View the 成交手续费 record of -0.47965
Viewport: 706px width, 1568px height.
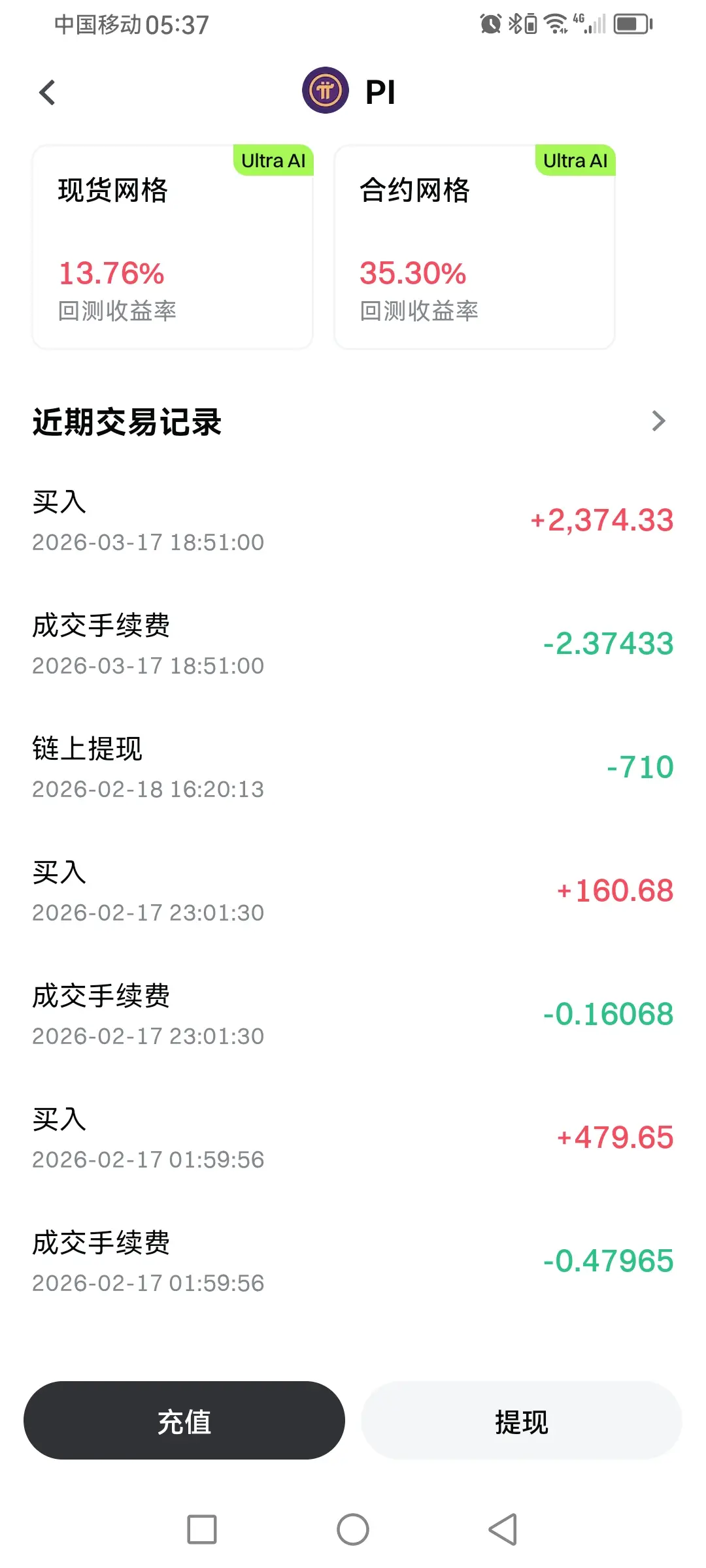pos(353,1262)
